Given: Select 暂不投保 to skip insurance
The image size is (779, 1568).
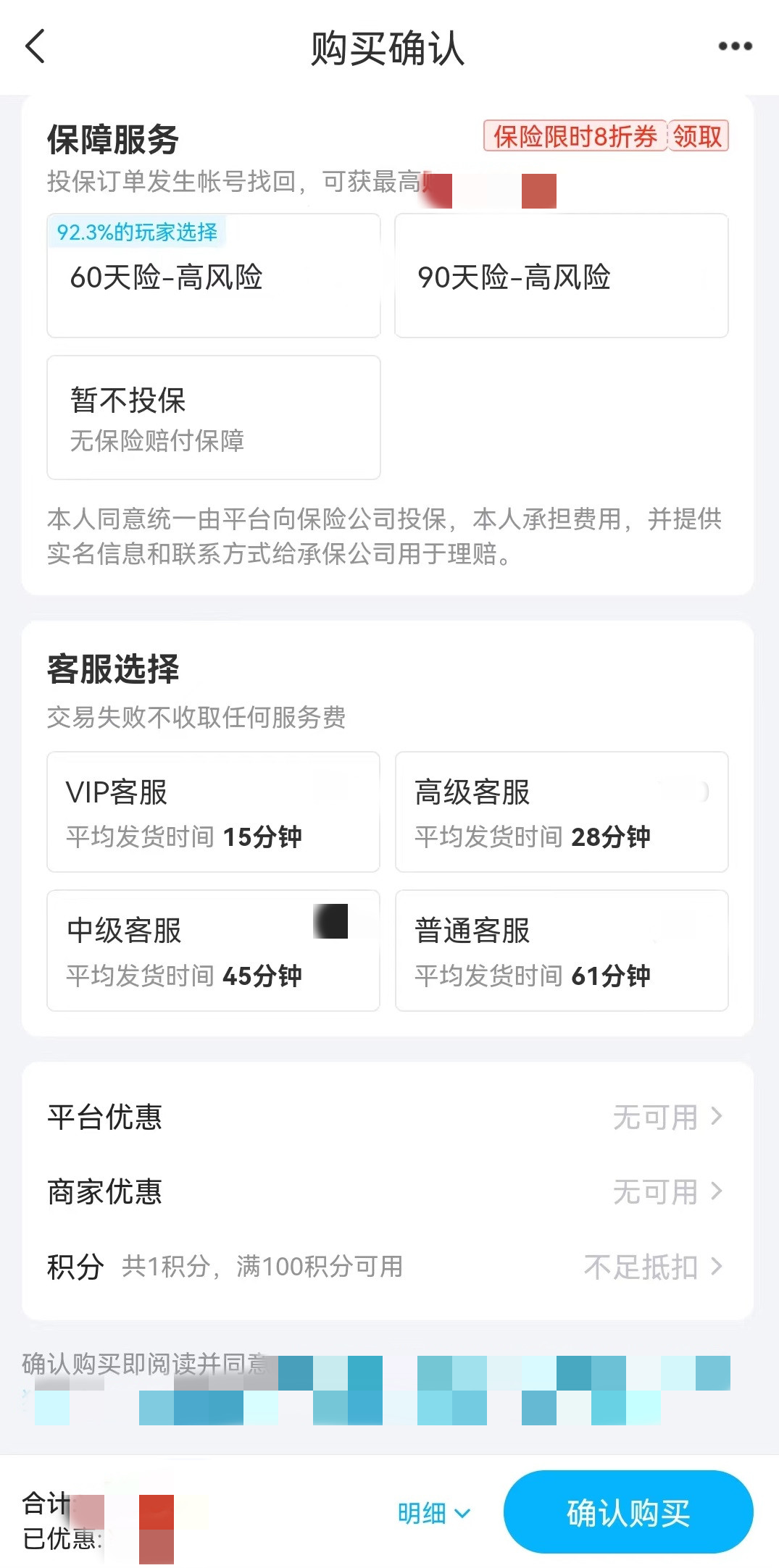Looking at the screenshot, I should click(213, 418).
